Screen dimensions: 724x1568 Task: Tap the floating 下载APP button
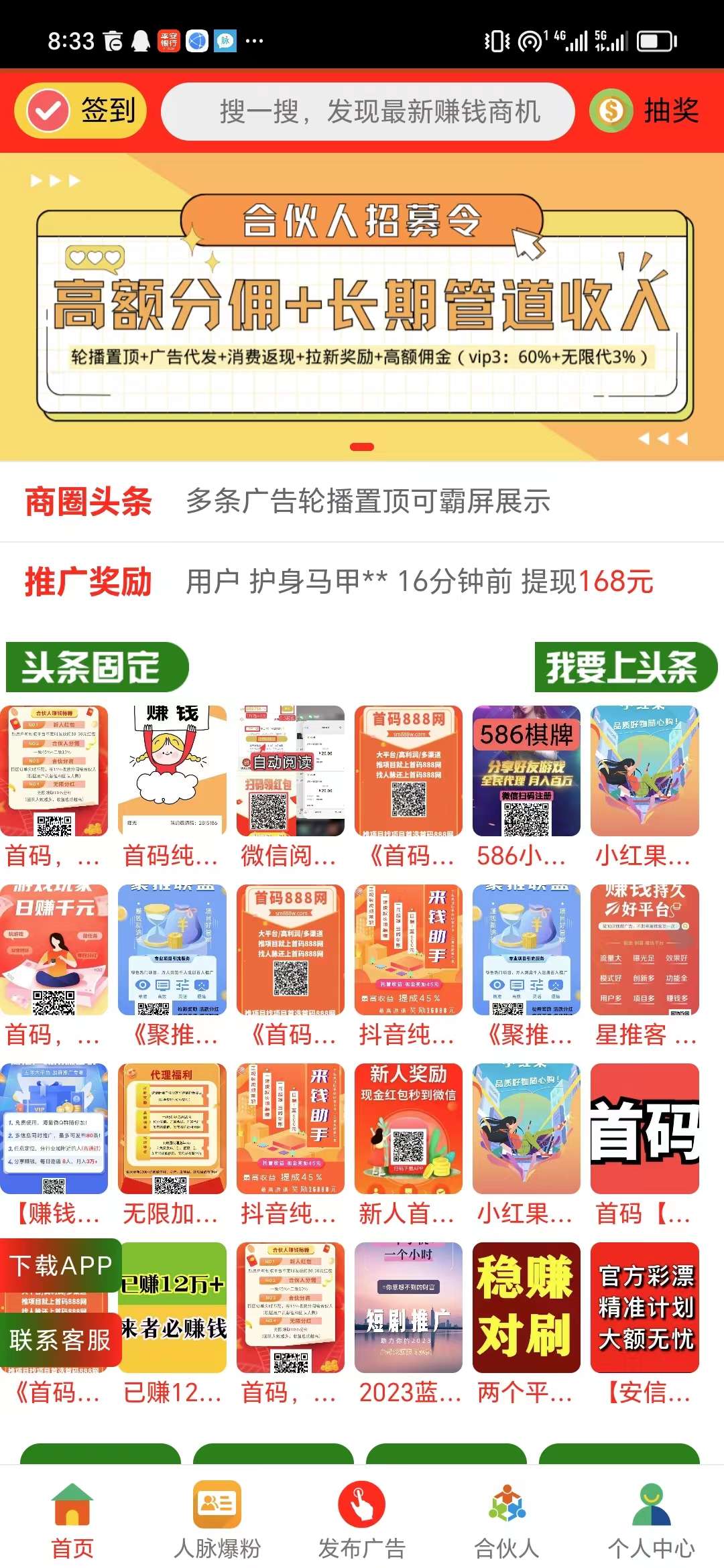click(x=60, y=1265)
